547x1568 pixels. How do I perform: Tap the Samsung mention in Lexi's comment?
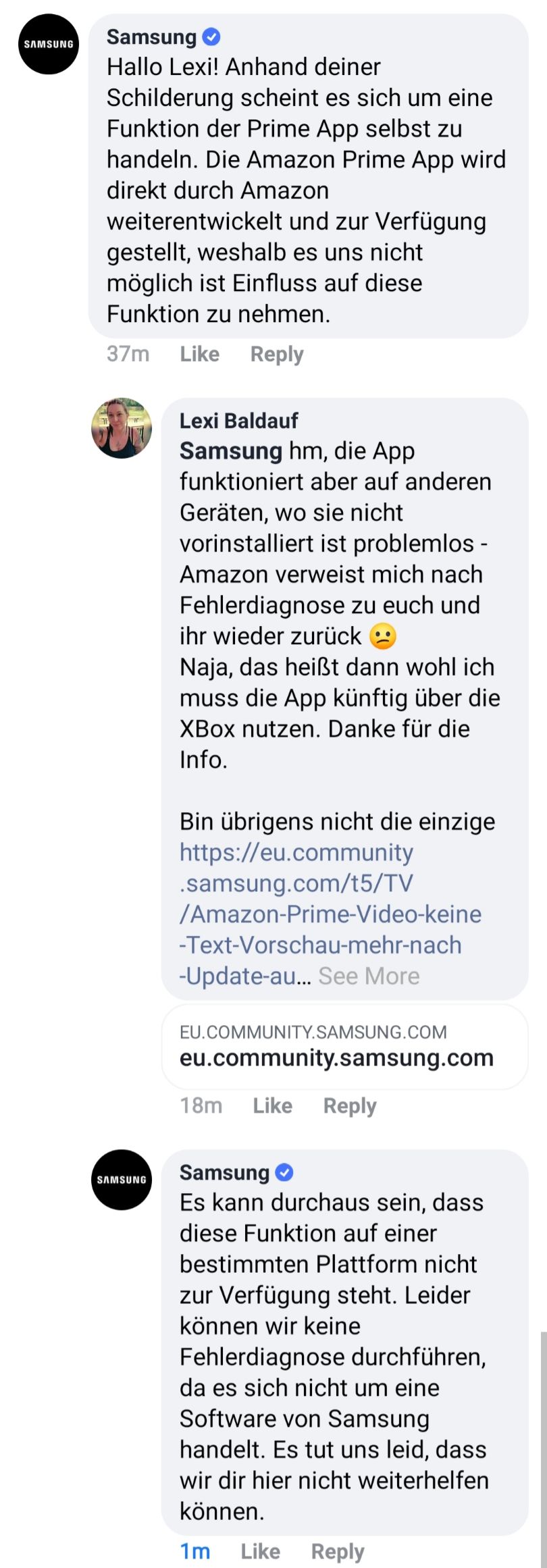[230, 451]
